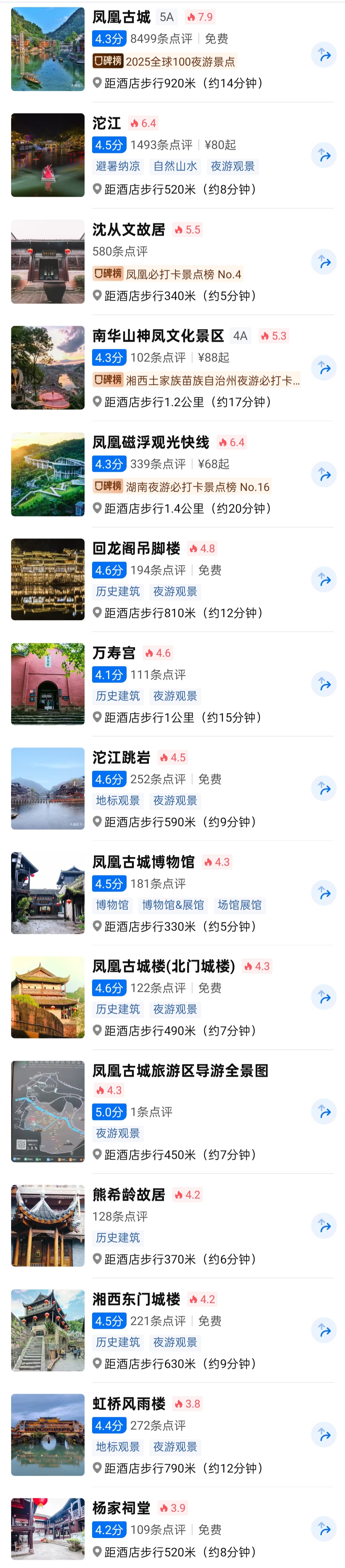The image size is (345, 1568).
Task: Tap the 凤凰古城 route arrow icon
Action: 324,55
